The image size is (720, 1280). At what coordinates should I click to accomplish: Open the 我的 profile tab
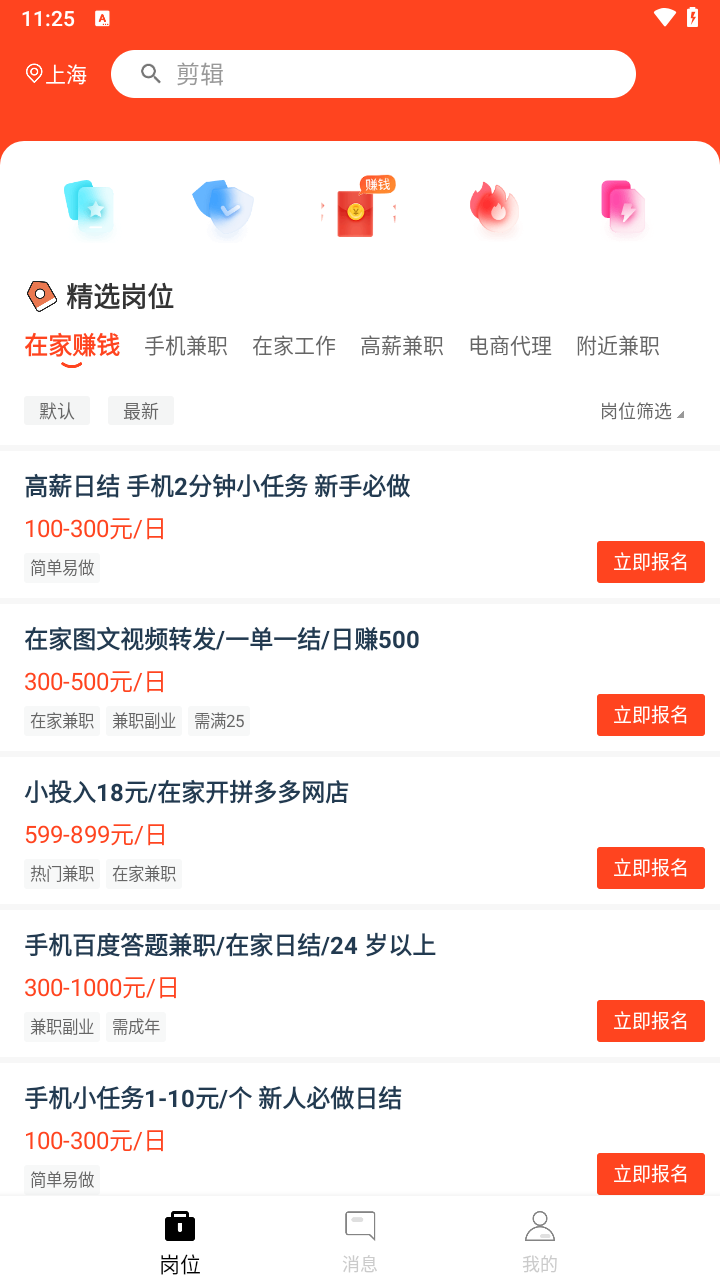[540, 1242]
